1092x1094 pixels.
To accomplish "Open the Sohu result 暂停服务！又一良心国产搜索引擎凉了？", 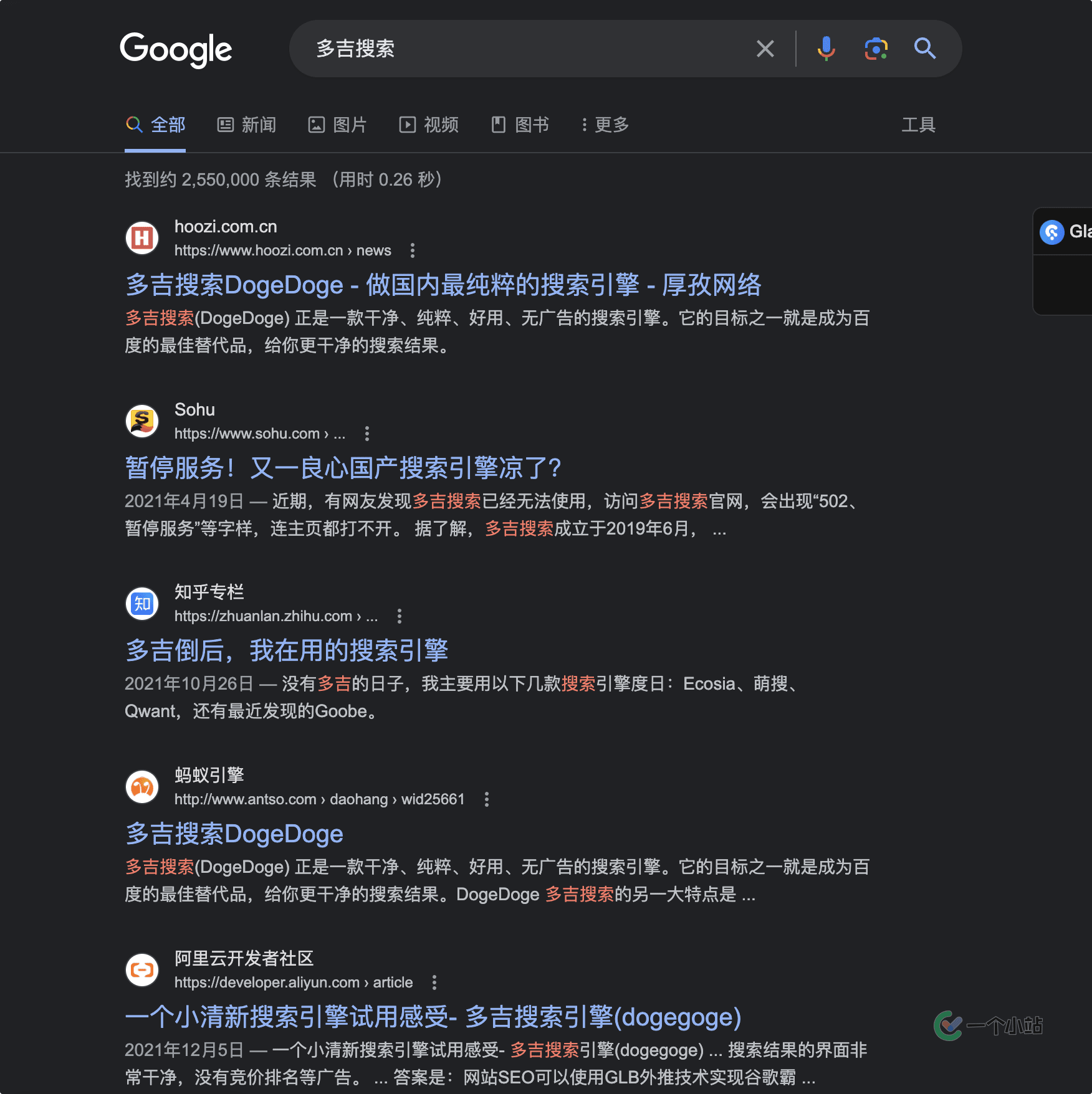I will (343, 468).
